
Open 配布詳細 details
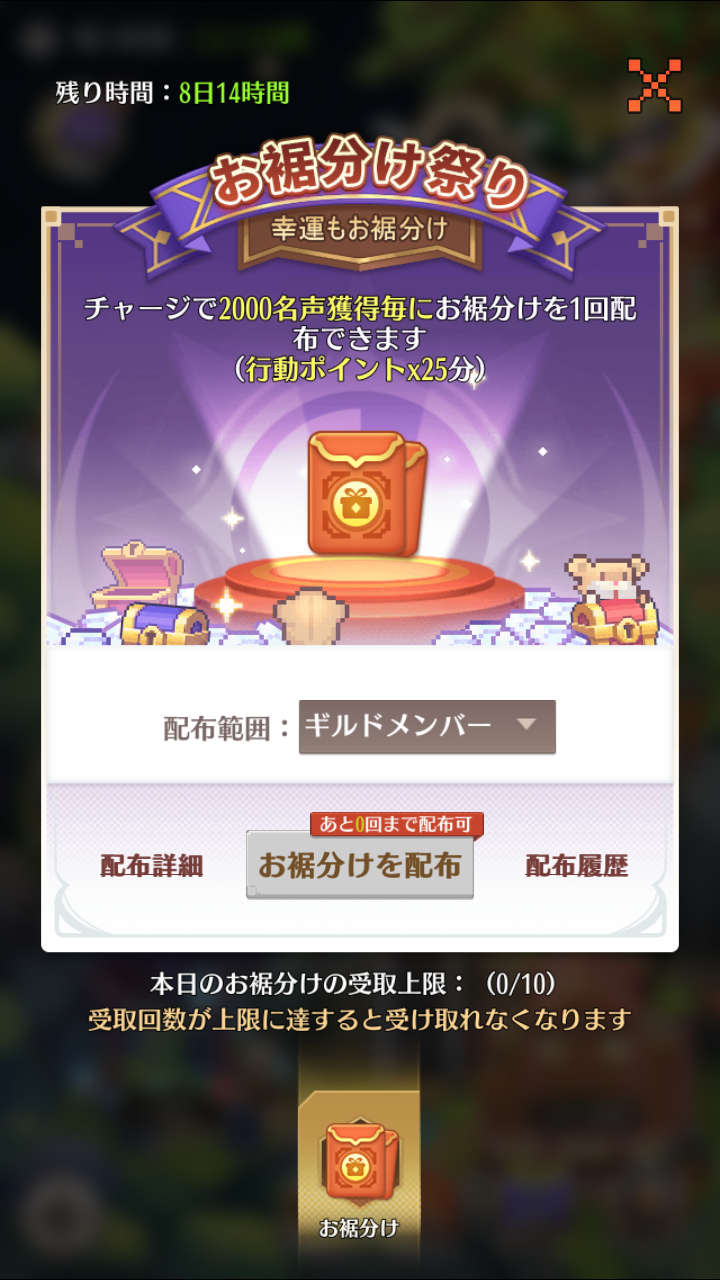click(152, 866)
